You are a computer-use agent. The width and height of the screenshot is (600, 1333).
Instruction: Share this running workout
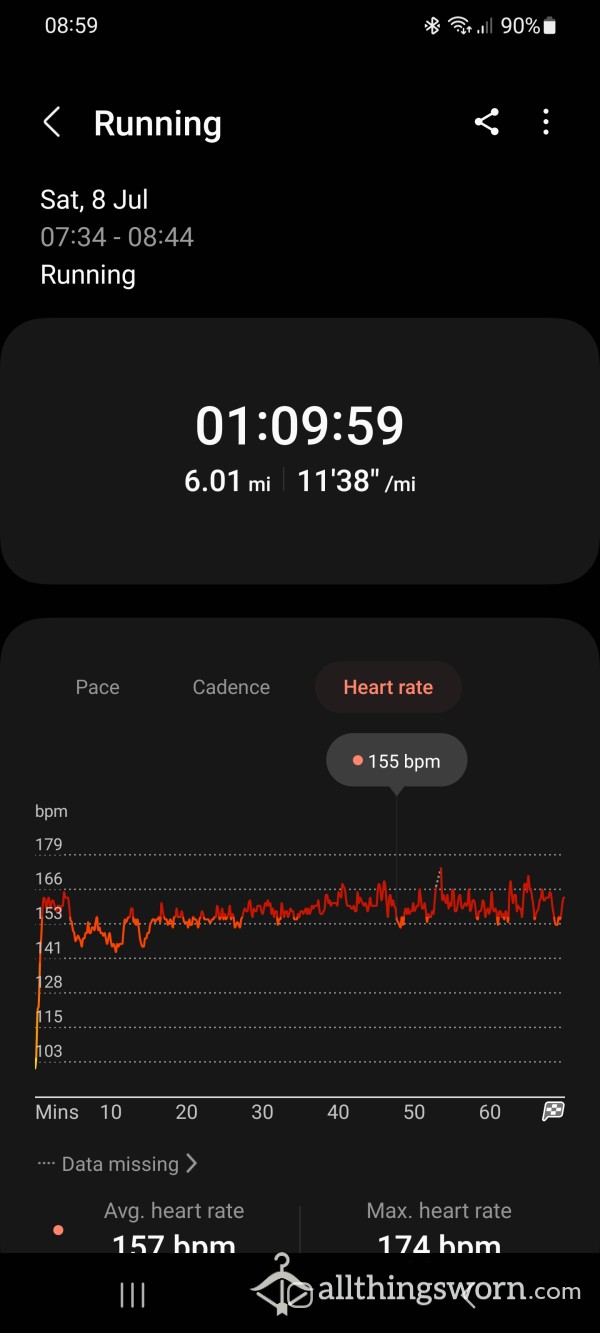487,123
